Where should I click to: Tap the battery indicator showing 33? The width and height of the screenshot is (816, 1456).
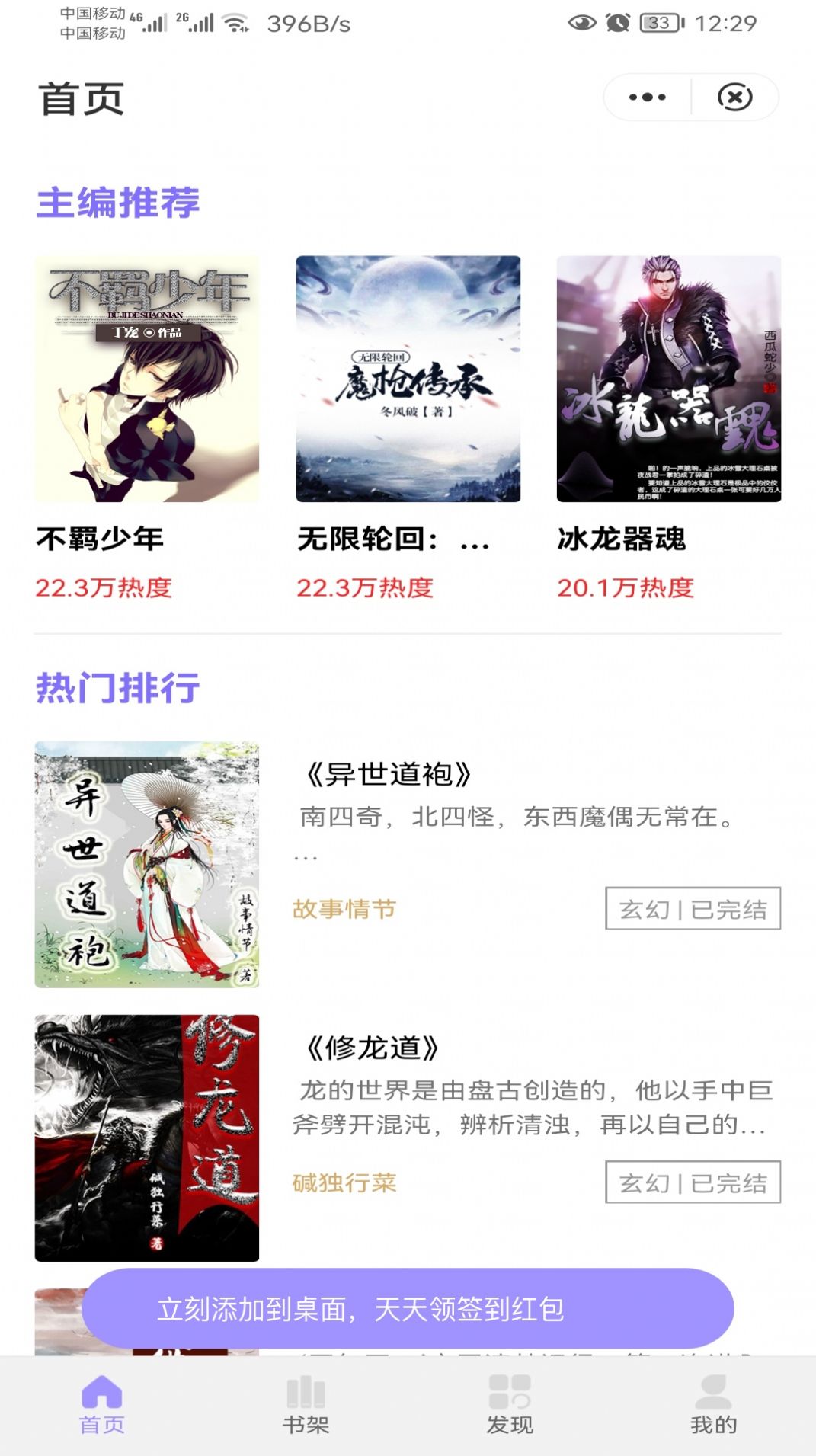click(x=656, y=21)
